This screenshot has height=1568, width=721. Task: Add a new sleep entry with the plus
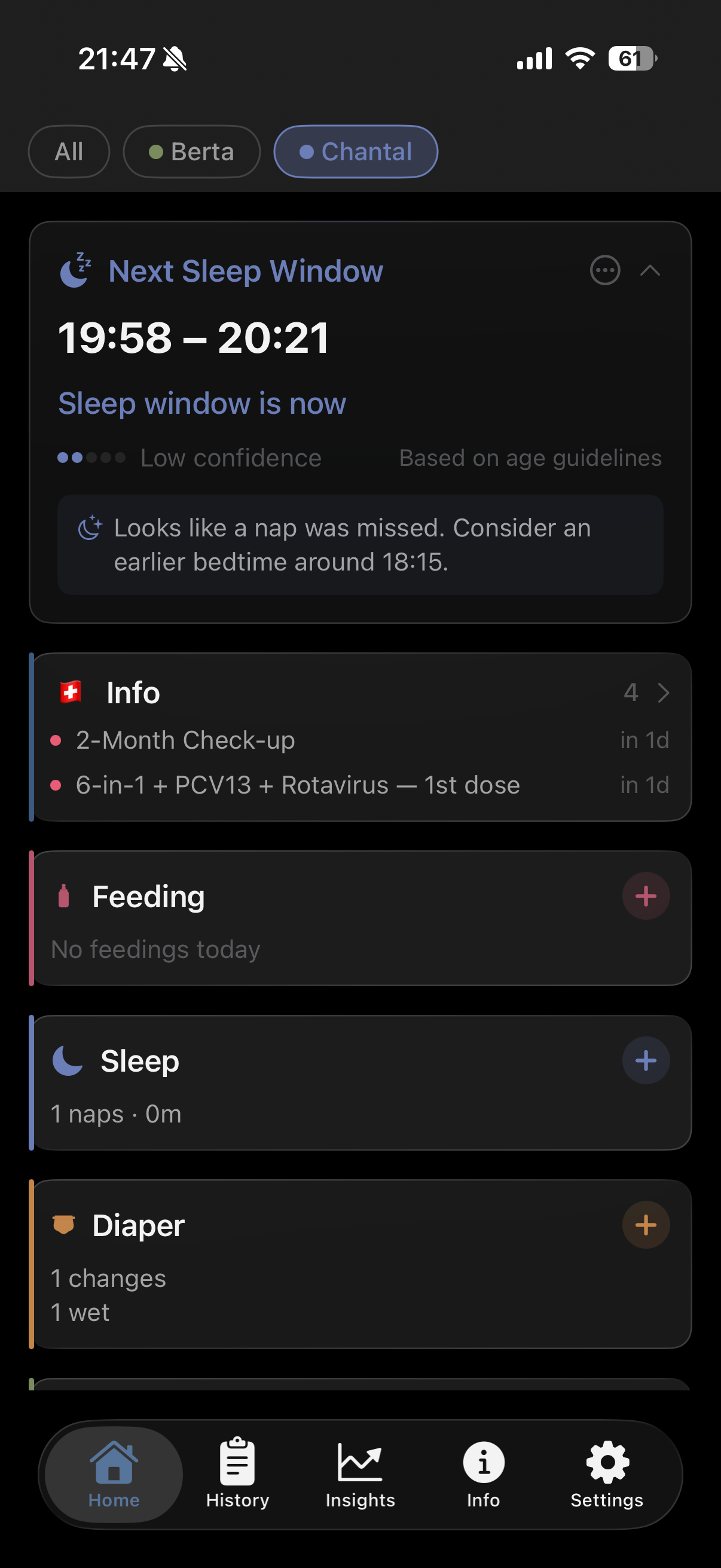(x=646, y=1060)
